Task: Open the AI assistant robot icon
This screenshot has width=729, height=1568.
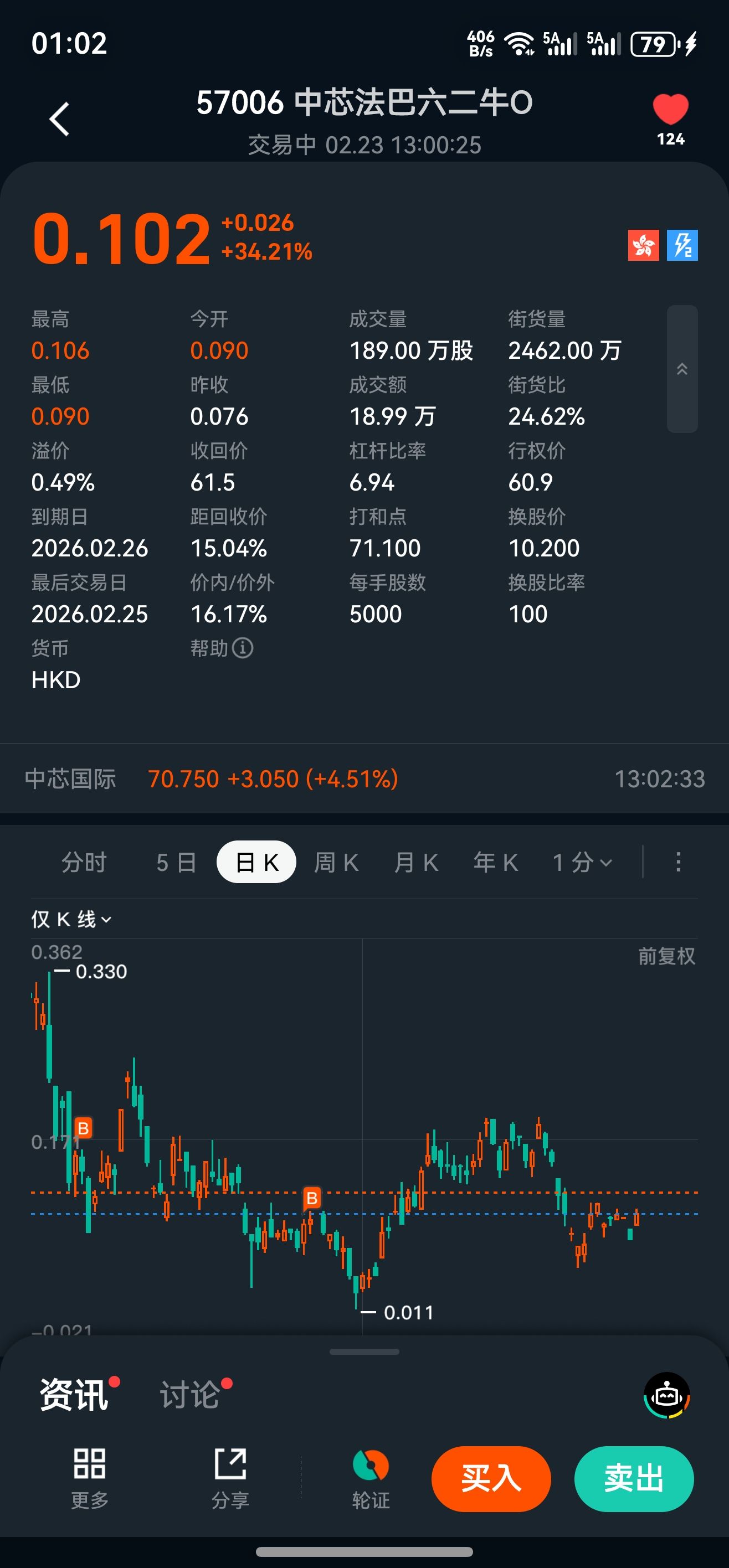Action: 666,1395
